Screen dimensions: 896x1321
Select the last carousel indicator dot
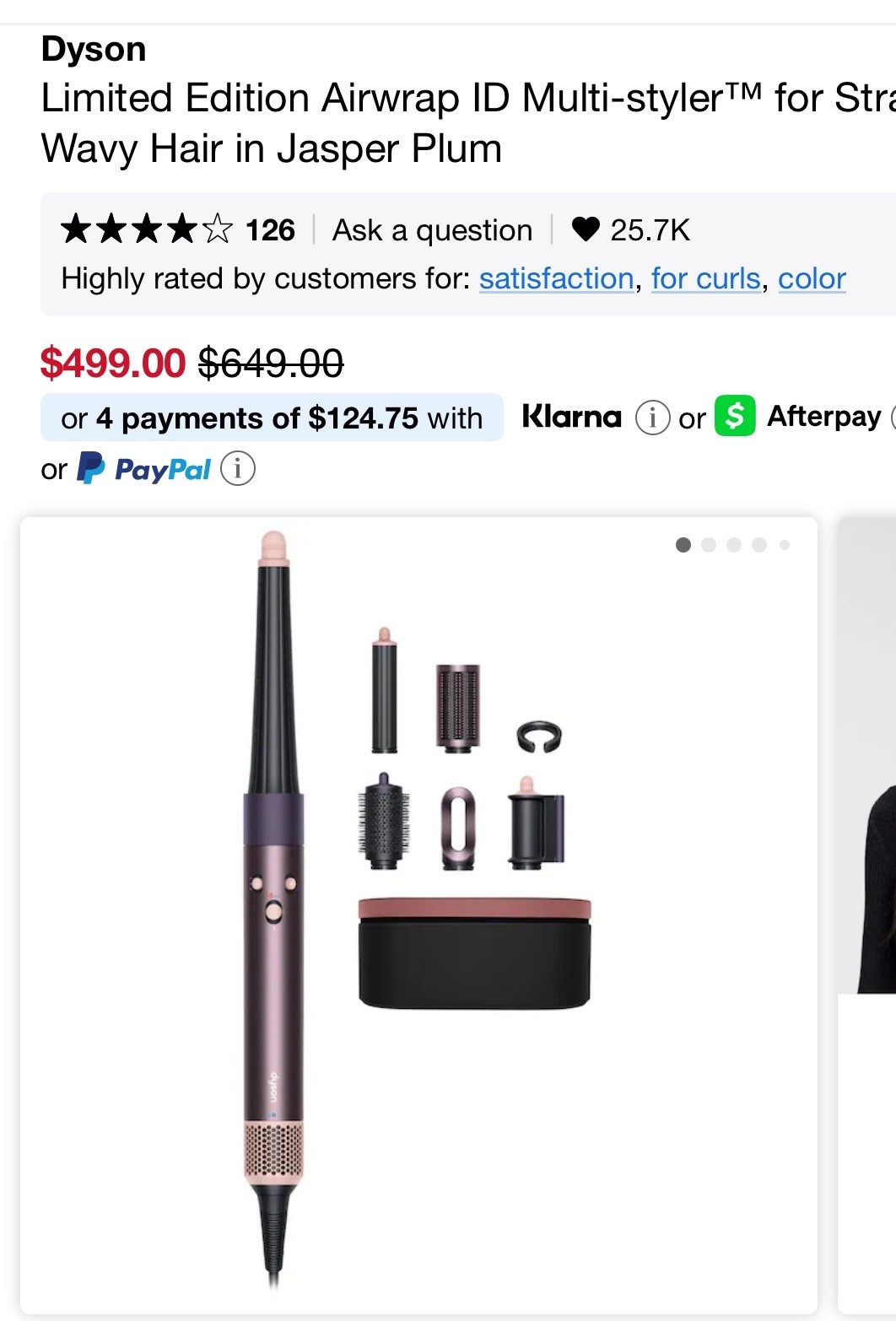point(784,546)
